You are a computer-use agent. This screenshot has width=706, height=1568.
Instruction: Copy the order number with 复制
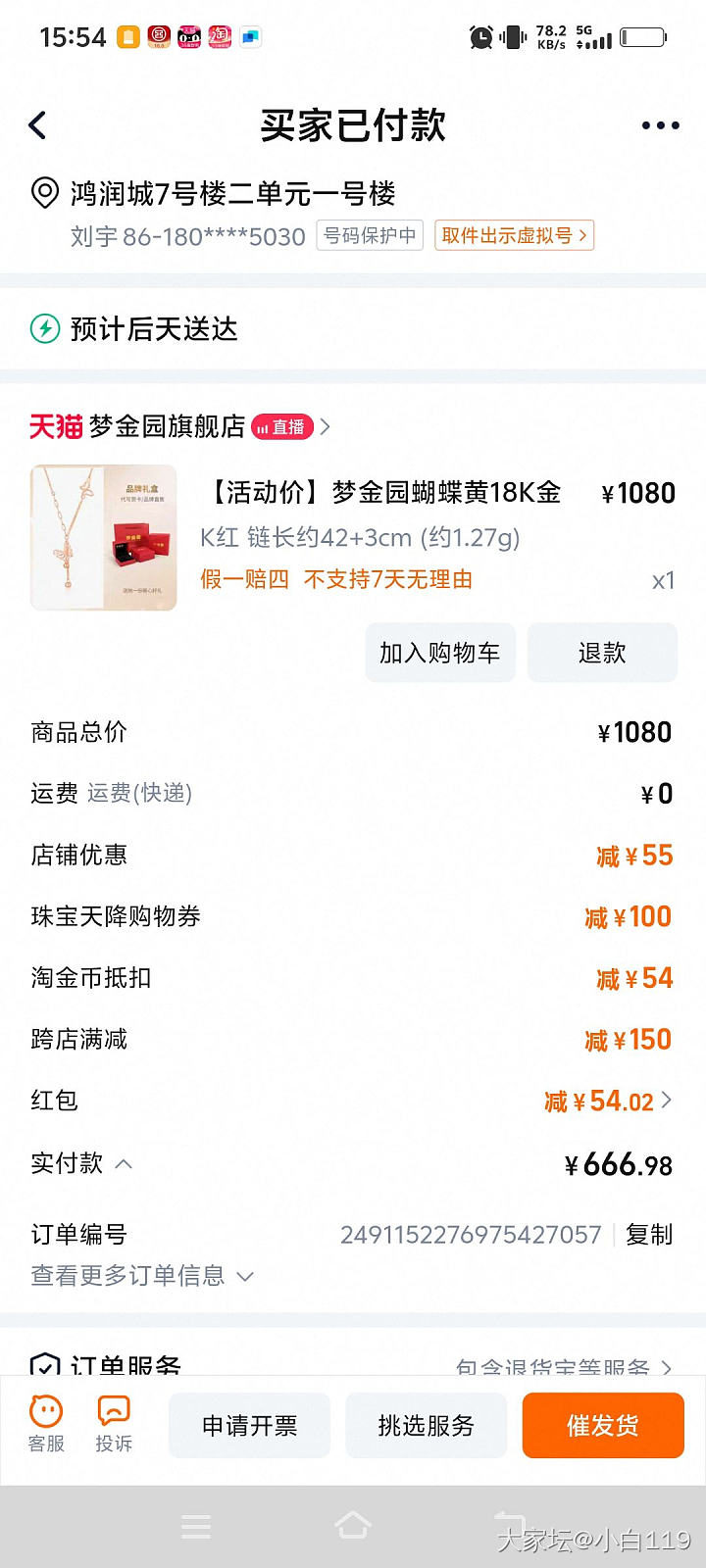[x=649, y=1235]
